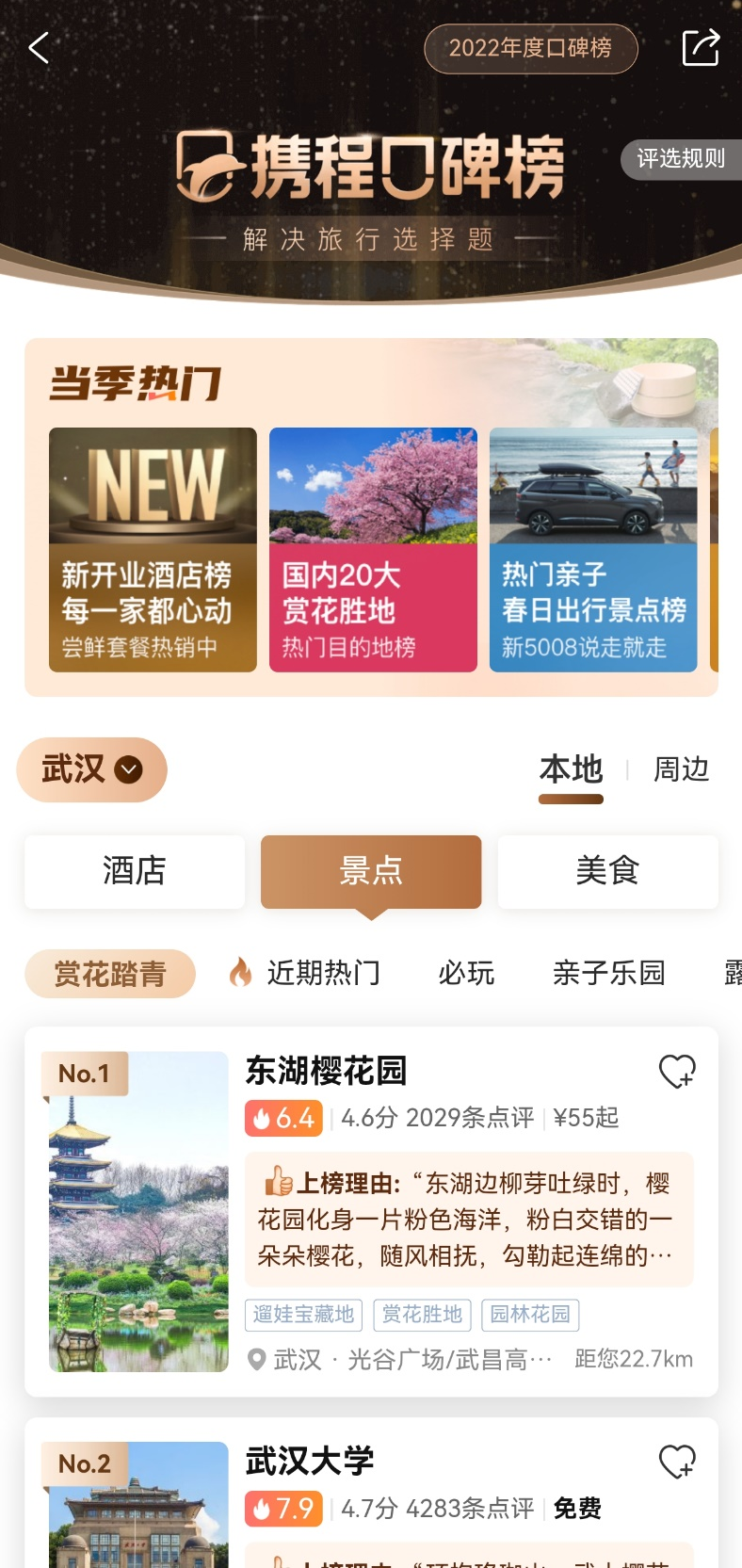Open 热门亲子春日出行景点榜 card
Image resolution: width=742 pixels, height=1568 pixels.
(x=593, y=550)
